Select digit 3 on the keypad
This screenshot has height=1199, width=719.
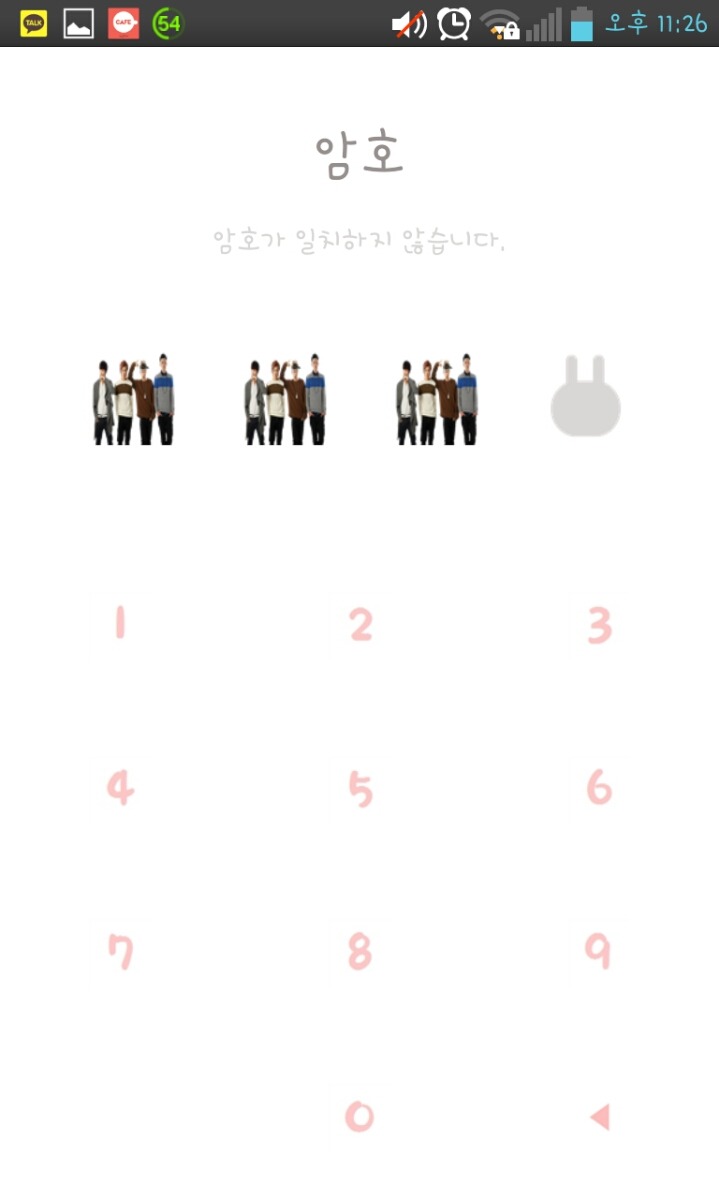tap(599, 625)
